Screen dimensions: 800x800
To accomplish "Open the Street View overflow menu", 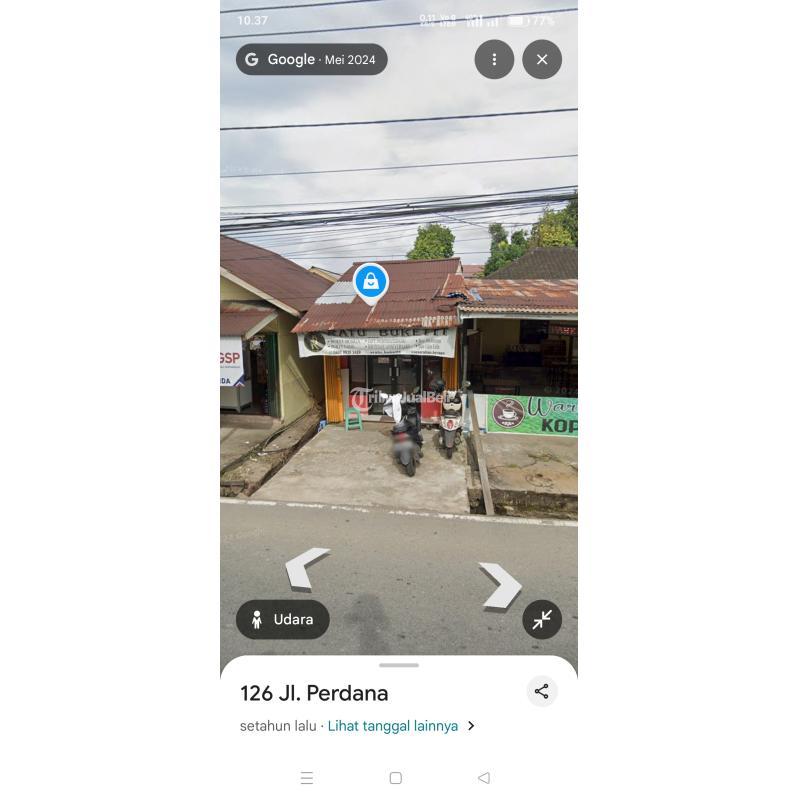I will (494, 60).
